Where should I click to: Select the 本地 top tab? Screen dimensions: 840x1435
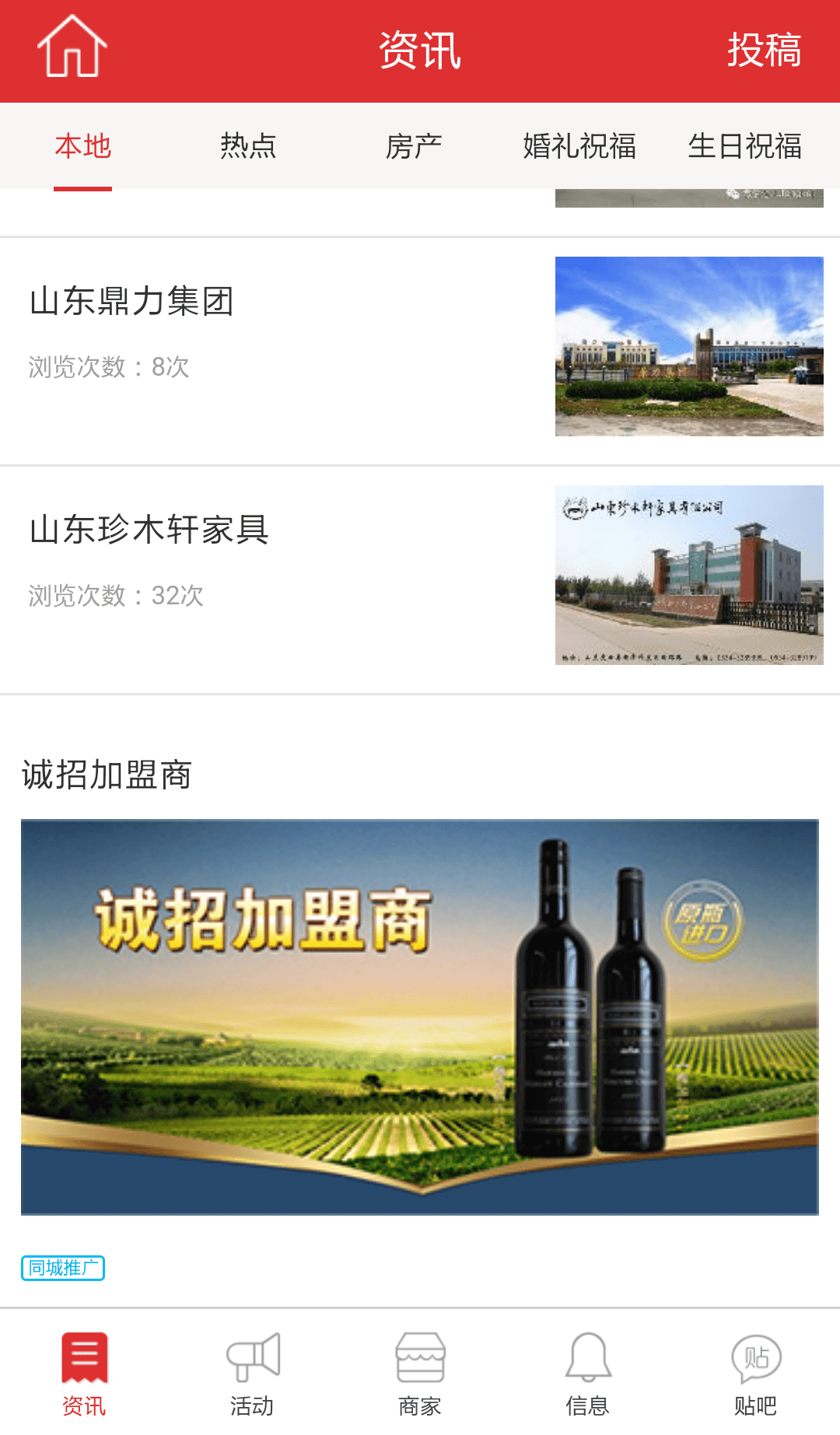[x=83, y=146]
